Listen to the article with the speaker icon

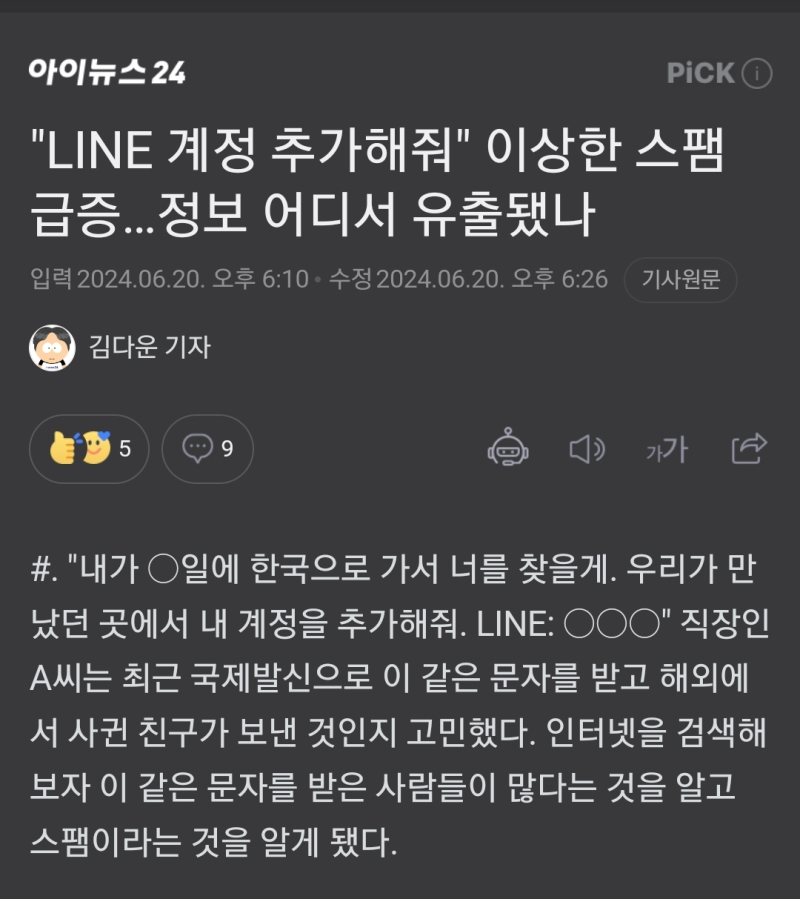(587, 449)
